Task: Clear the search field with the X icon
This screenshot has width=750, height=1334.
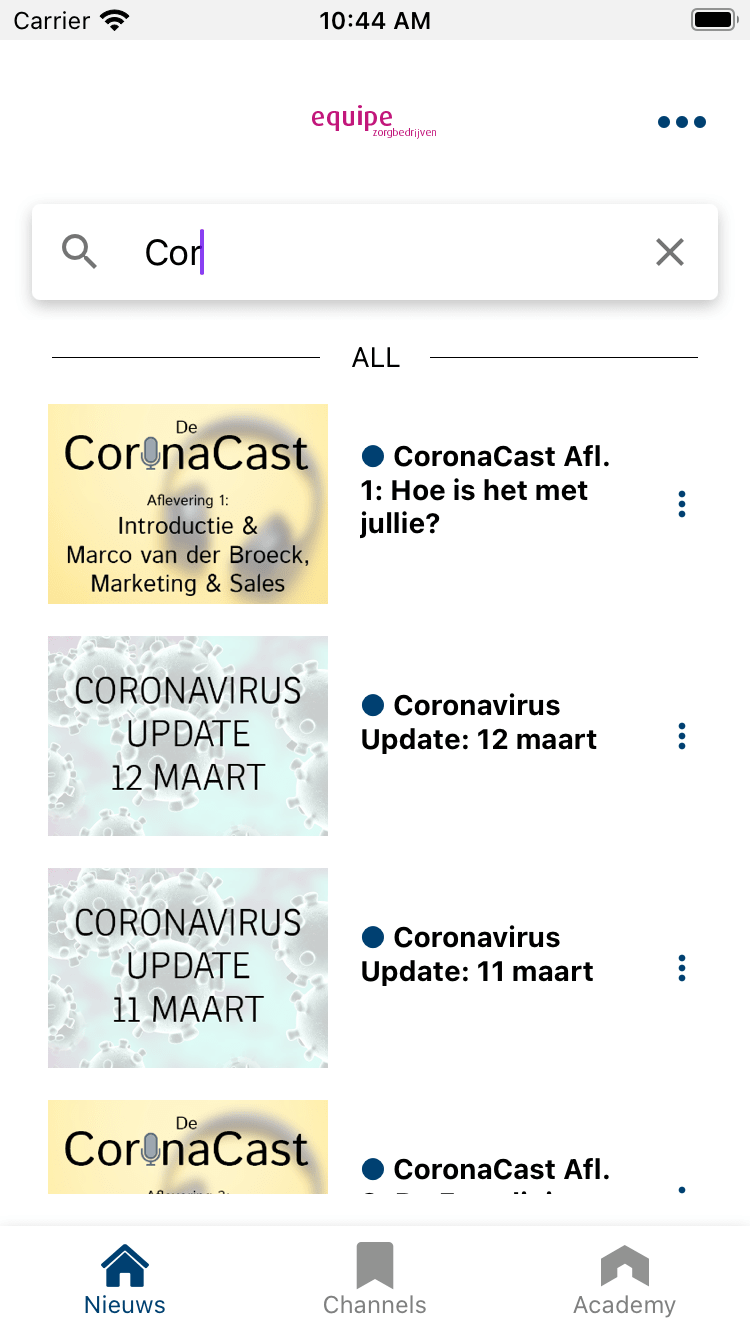Action: tap(669, 252)
